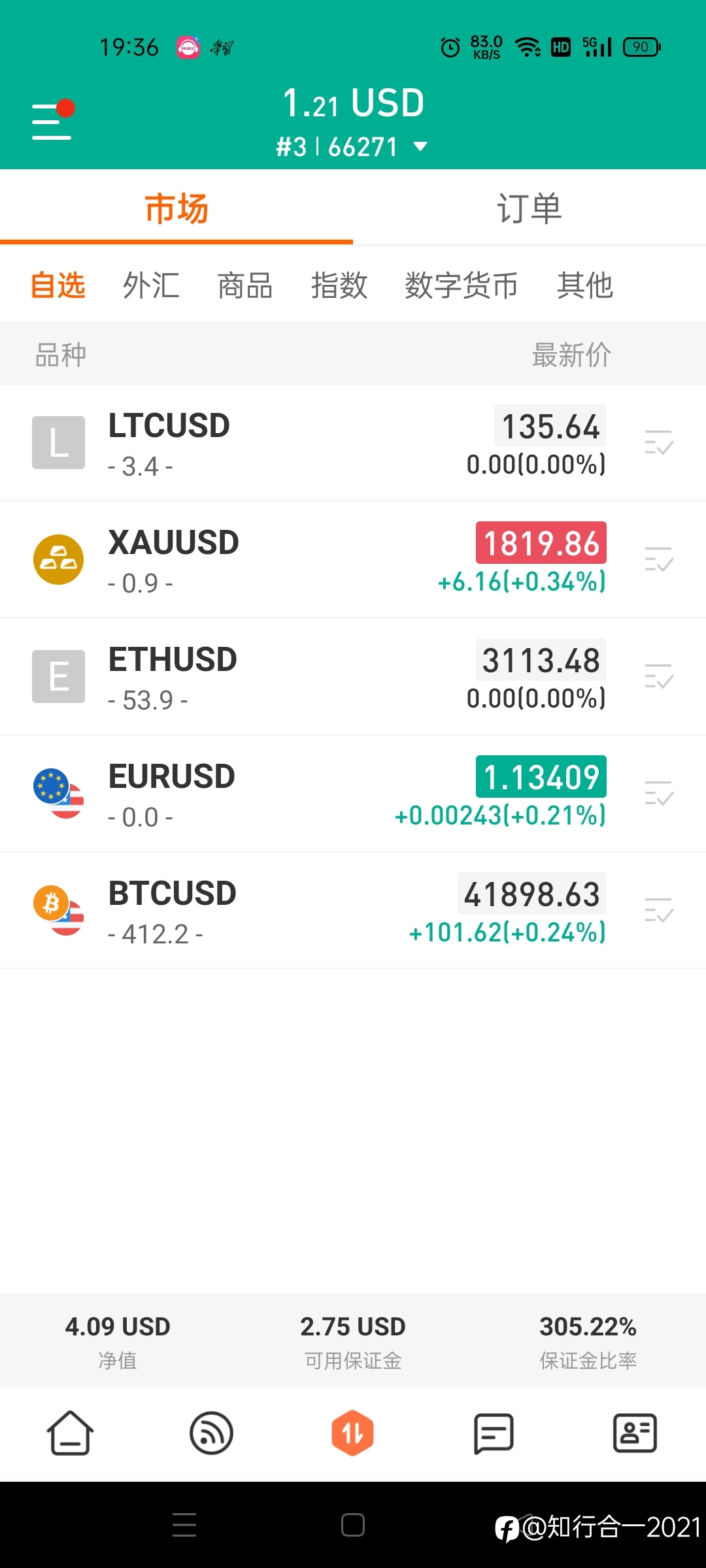Go to the home tab in bottom bar
The image size is (706, 1568).
[70, 1433]
